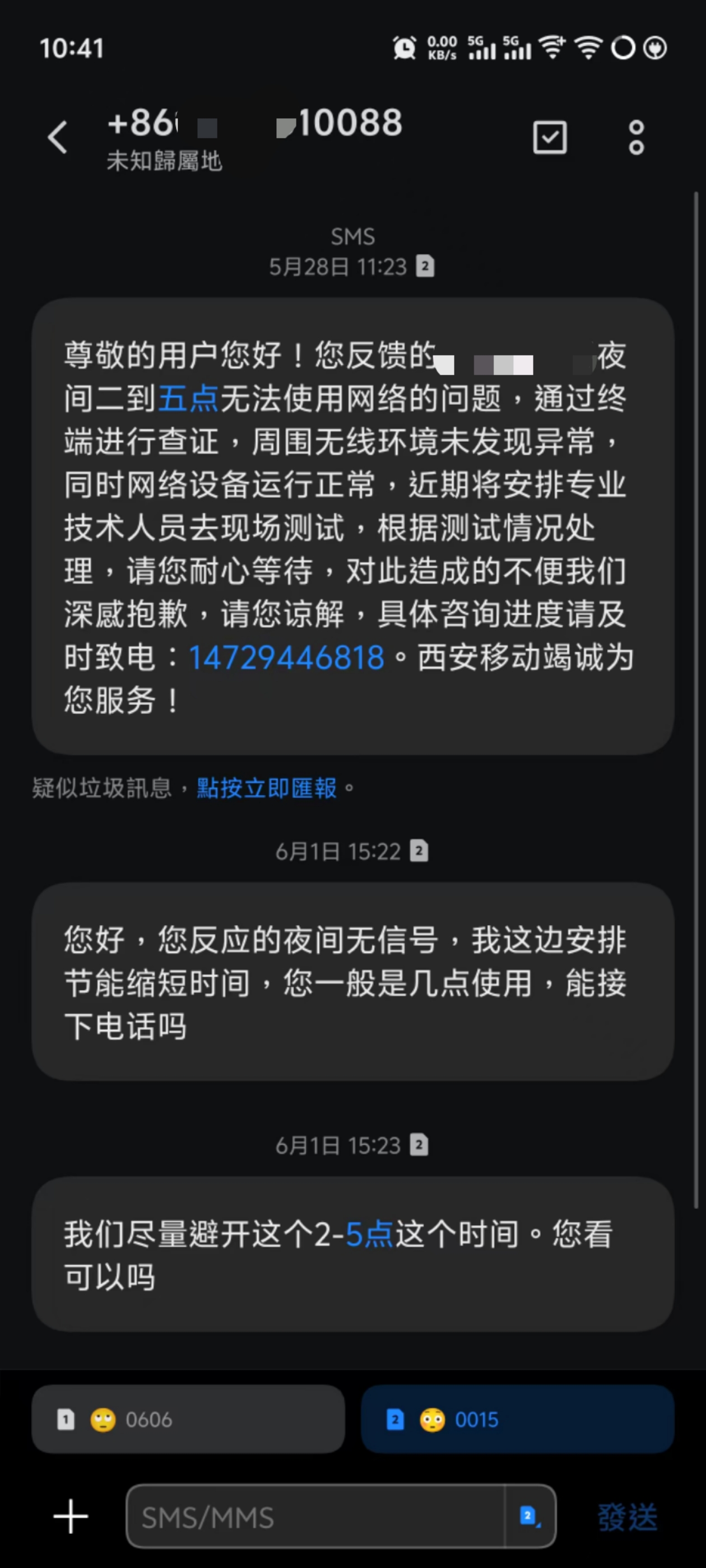Open the three-dot overflow menu
The image size is (706, 1568).
(x=636, y=137)
